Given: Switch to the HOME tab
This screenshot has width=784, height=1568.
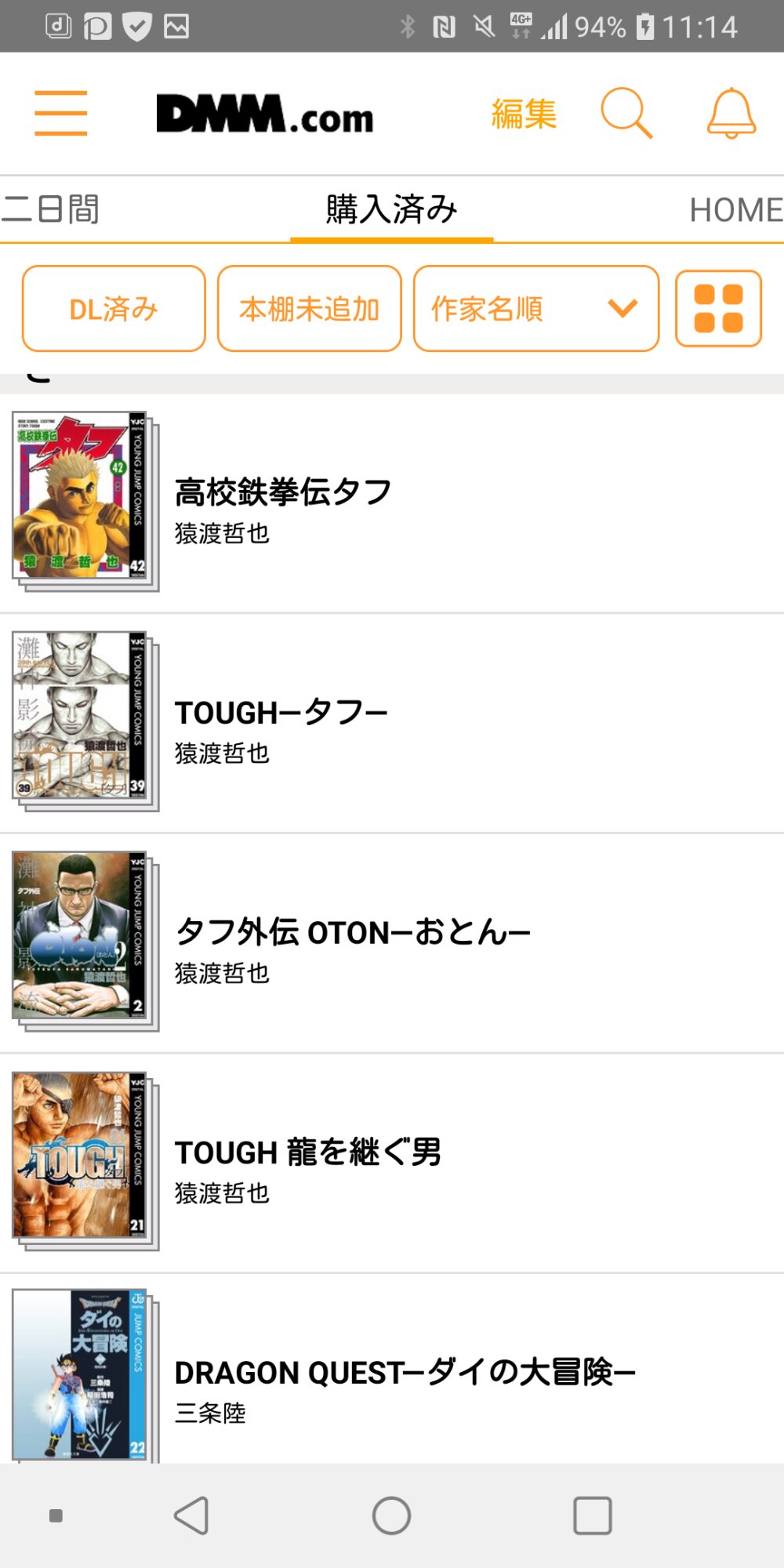Looking at the screenshot, I should pyautogui.click(x=735, y=210).
